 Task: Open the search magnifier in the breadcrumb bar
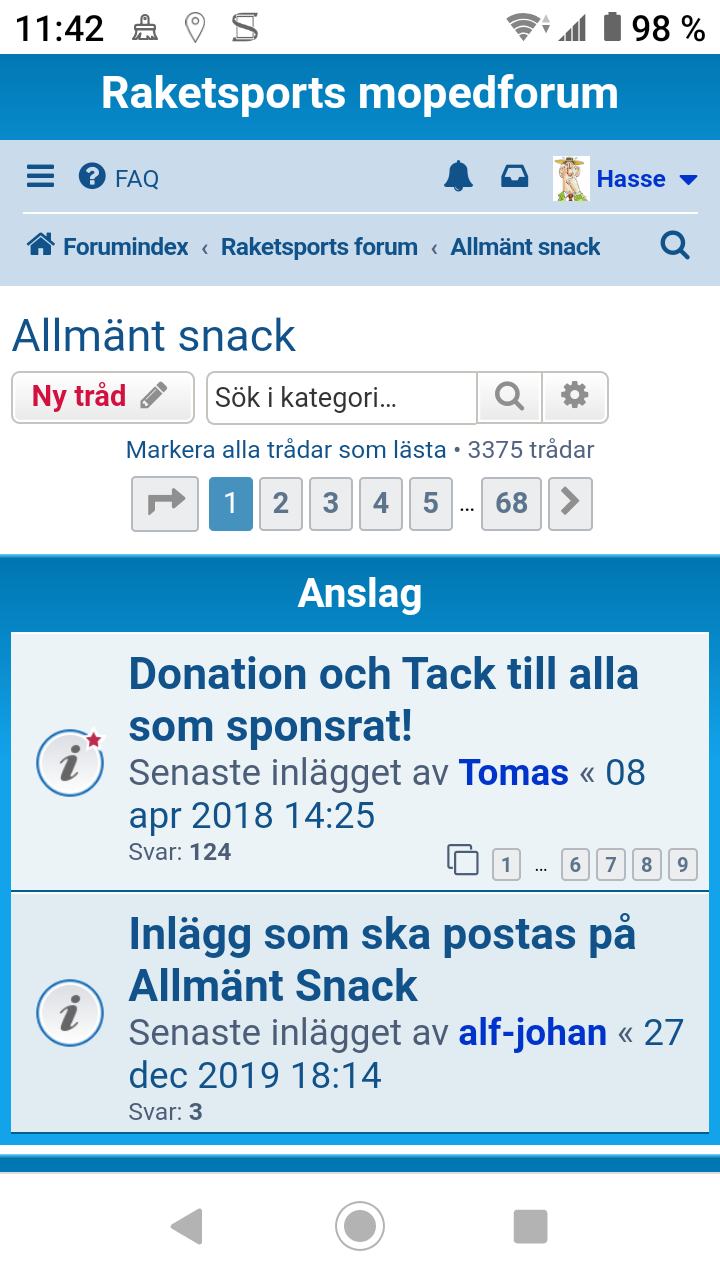click(x=675, y=246)
